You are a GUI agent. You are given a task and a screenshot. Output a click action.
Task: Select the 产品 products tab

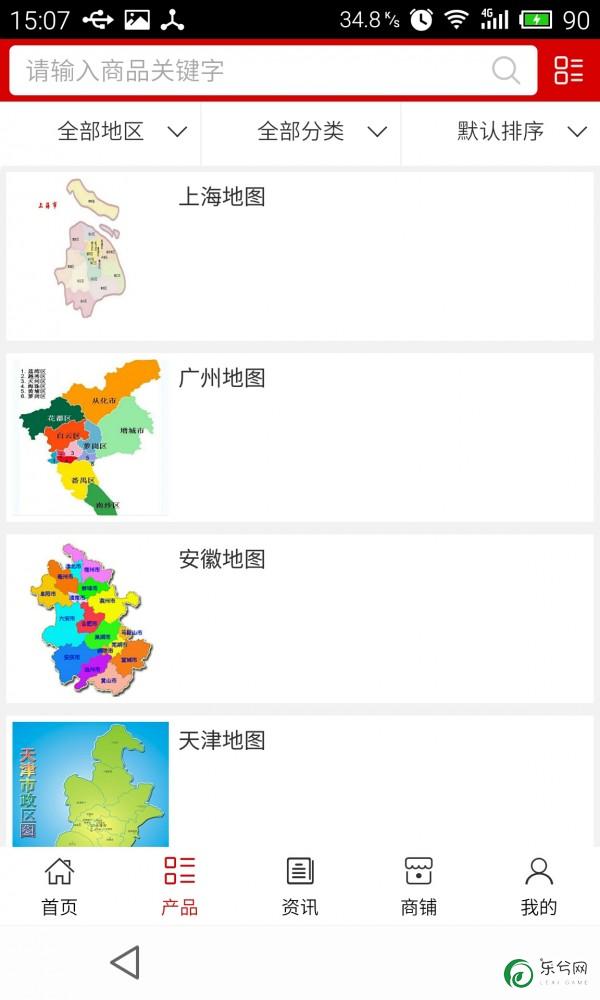coord(179,886)
